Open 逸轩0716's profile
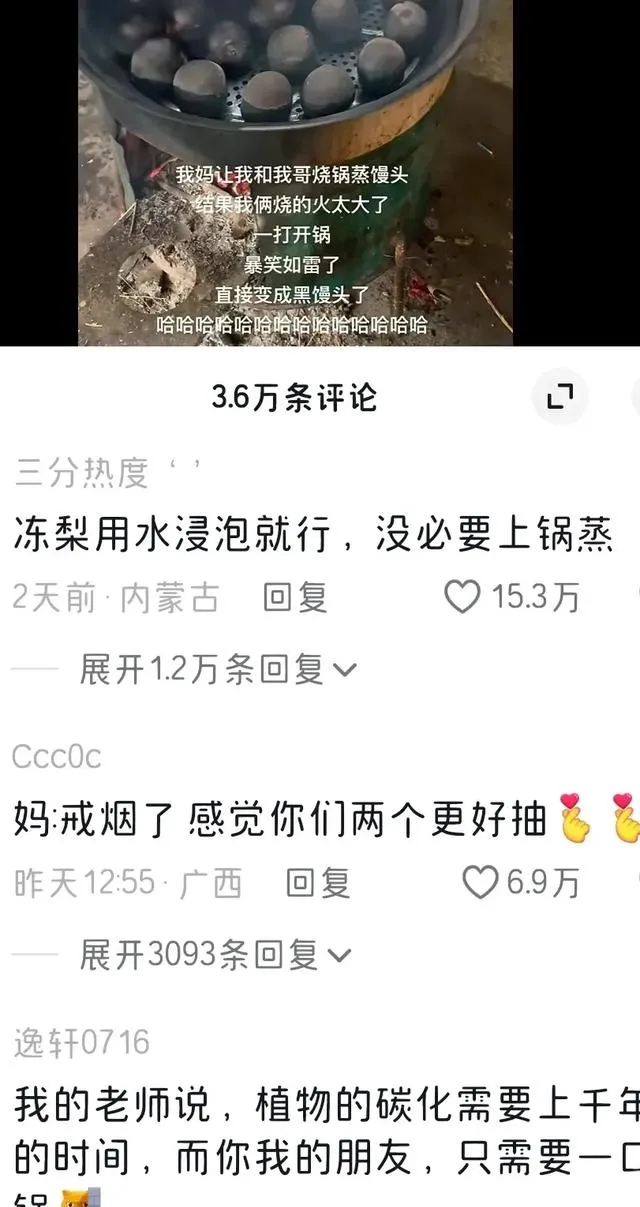The width and height of the screenshot is (640, 1207). coord(82,1043)
